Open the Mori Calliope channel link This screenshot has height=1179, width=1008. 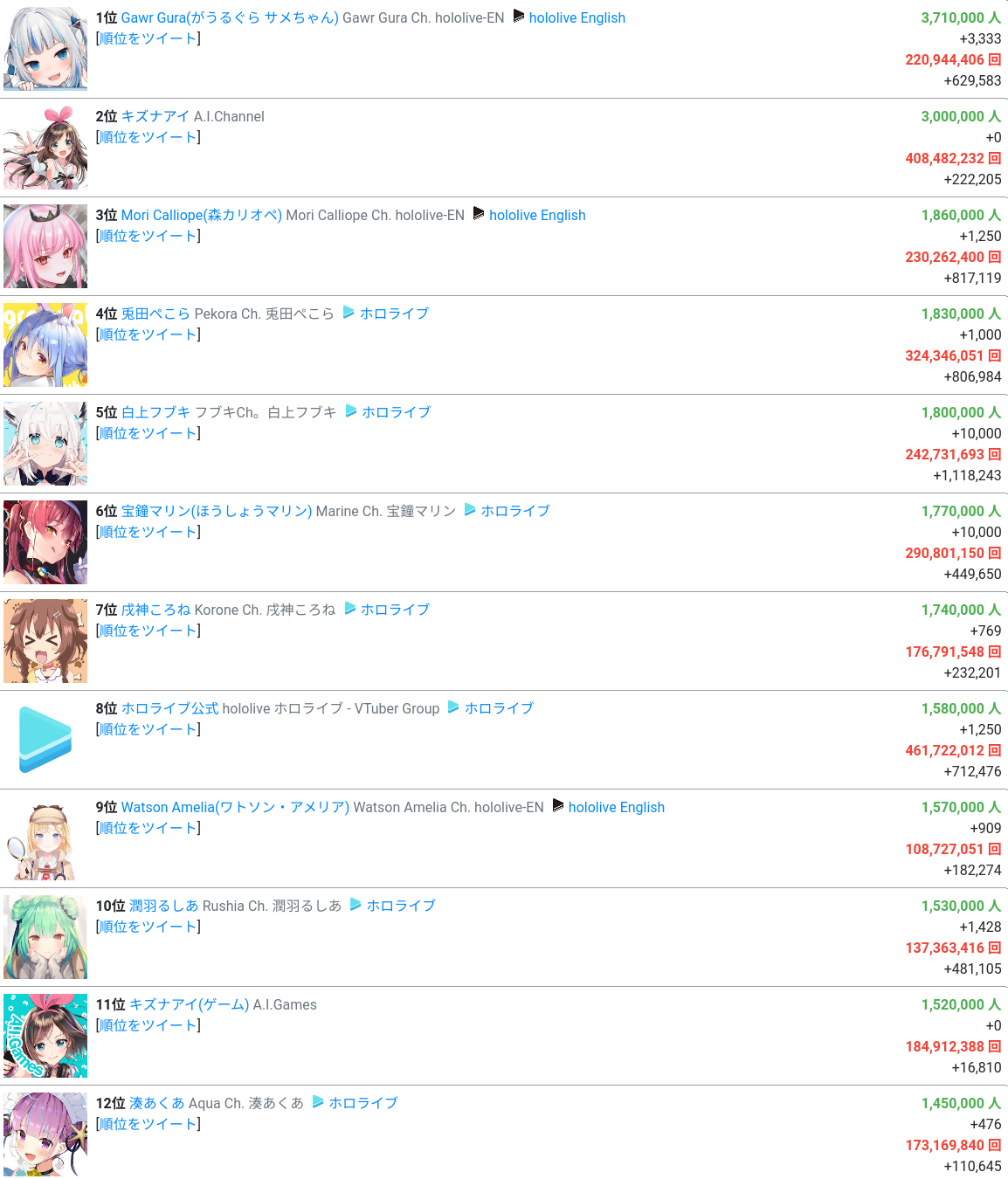[x=201, y=215]
